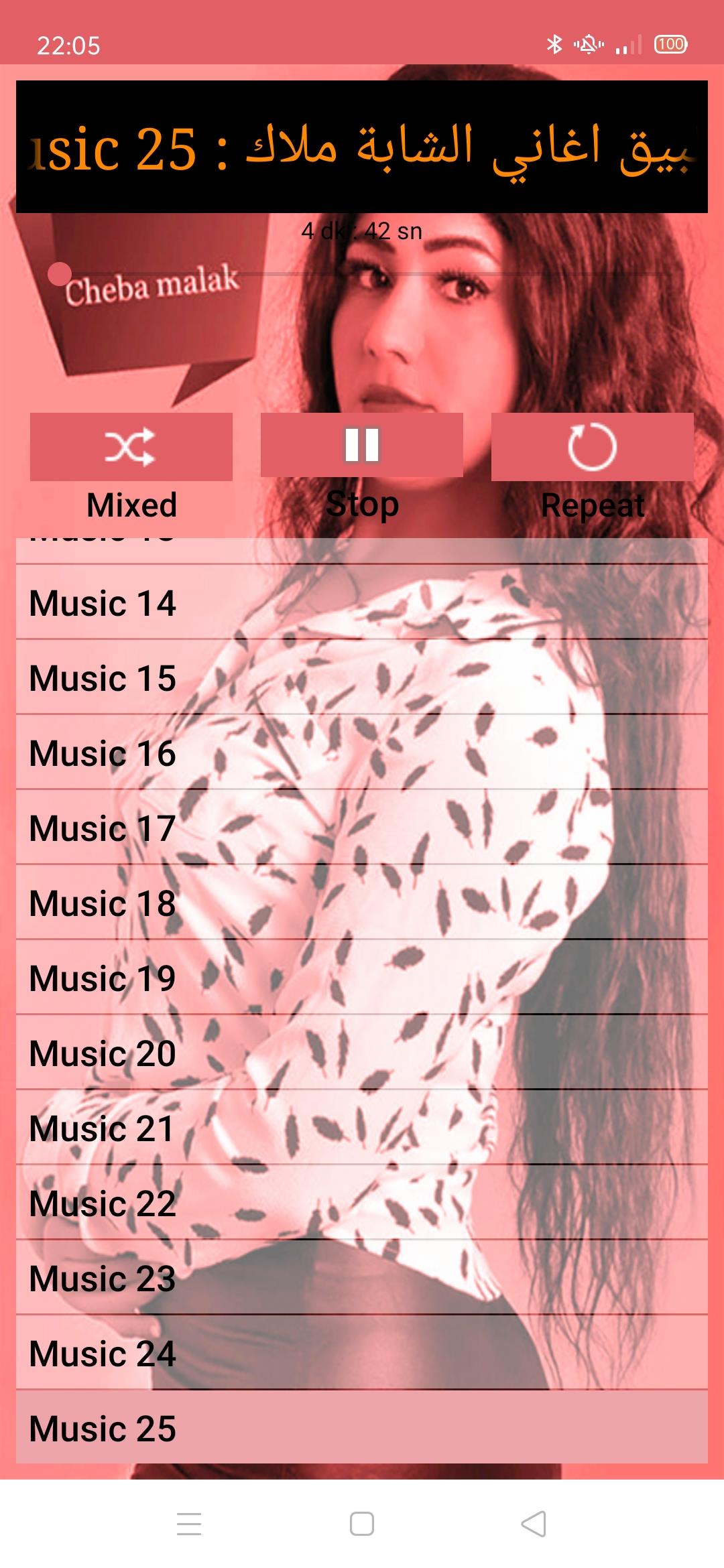Screen dimensions: 724x1568
Task: Play Music 14 from the list
Action: click(x=362, y=602)
